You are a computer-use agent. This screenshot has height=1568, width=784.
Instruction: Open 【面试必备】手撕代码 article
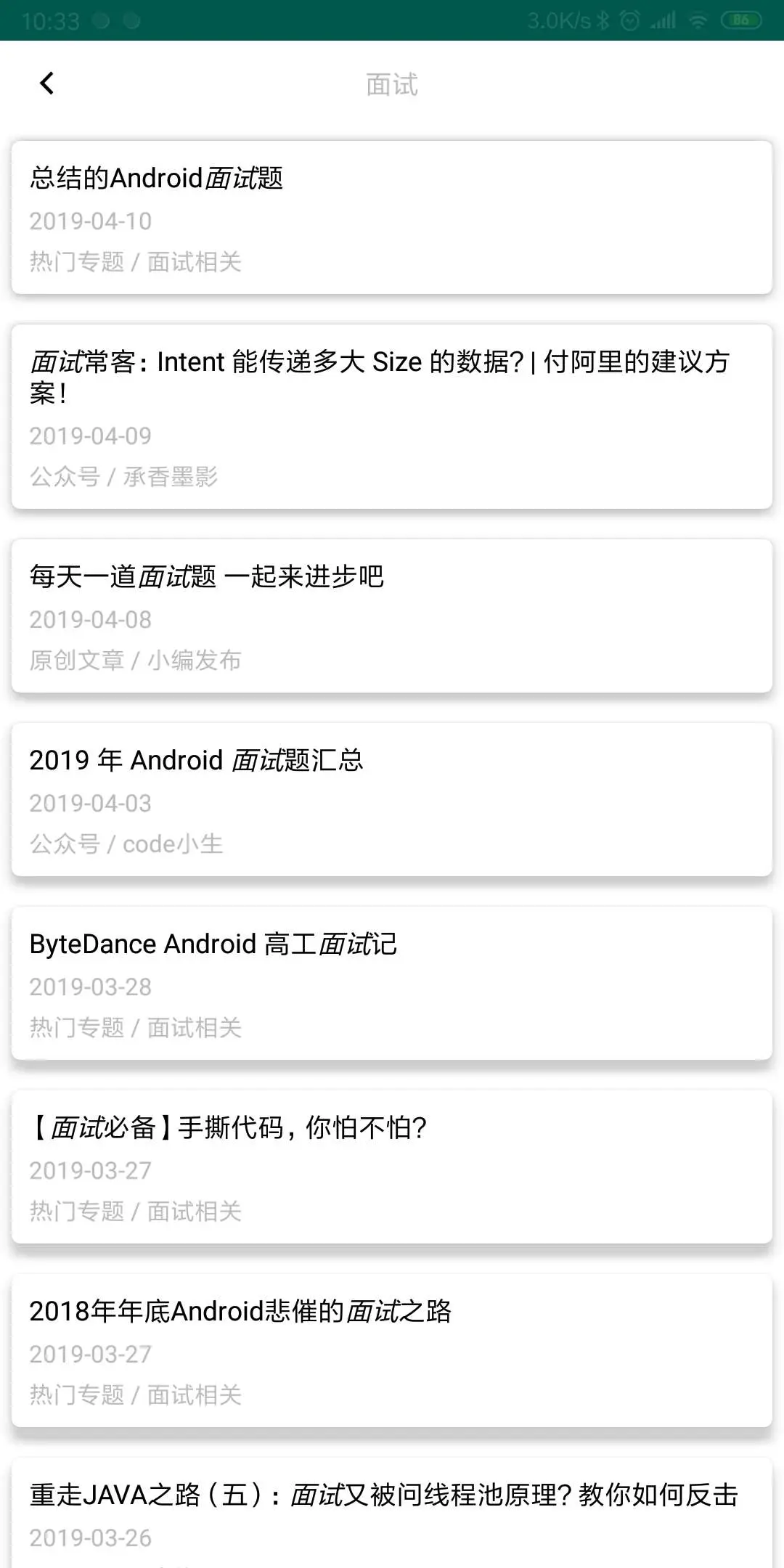(392, 1167)
